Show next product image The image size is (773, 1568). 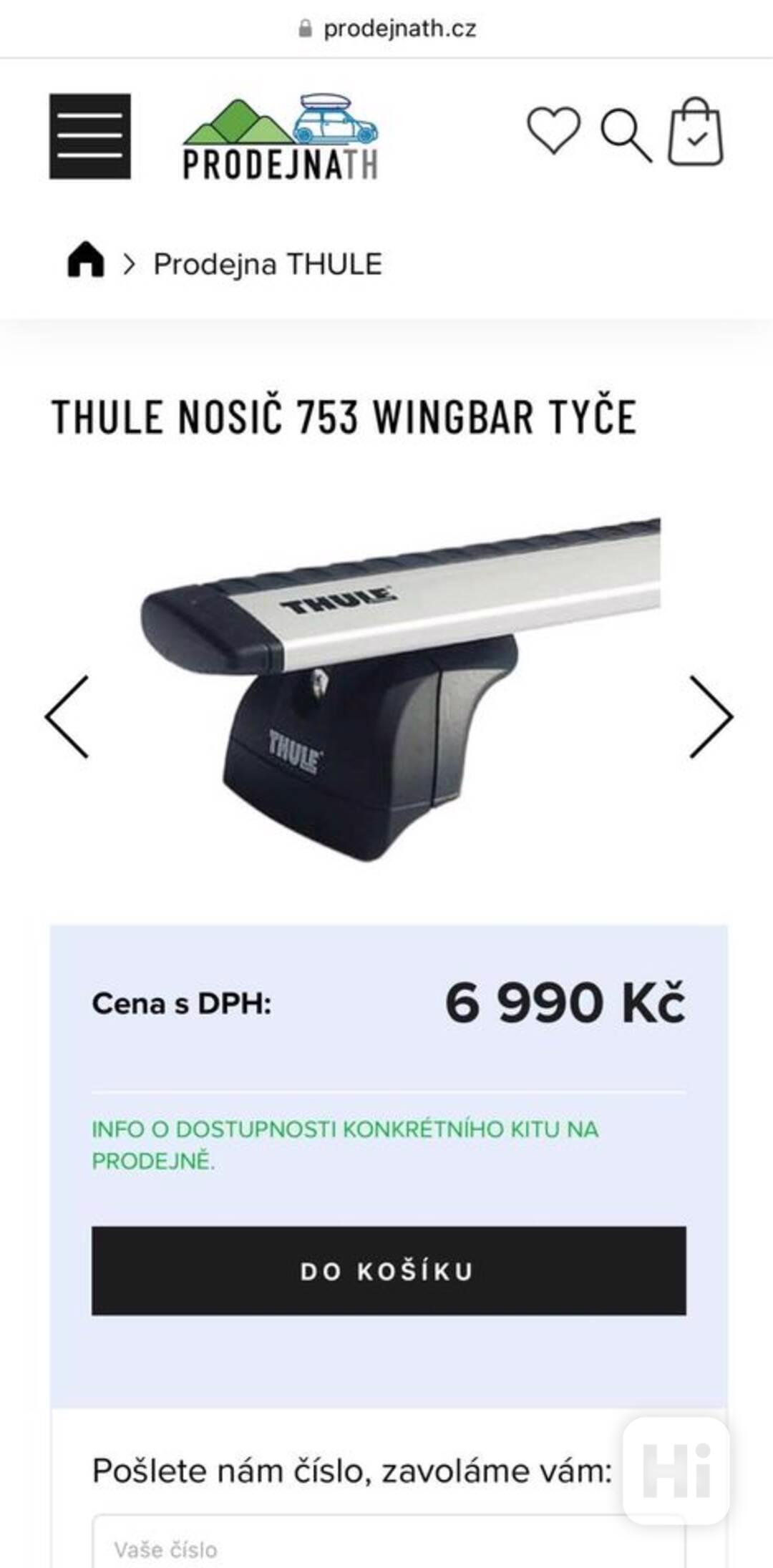[x=711, y=716]
